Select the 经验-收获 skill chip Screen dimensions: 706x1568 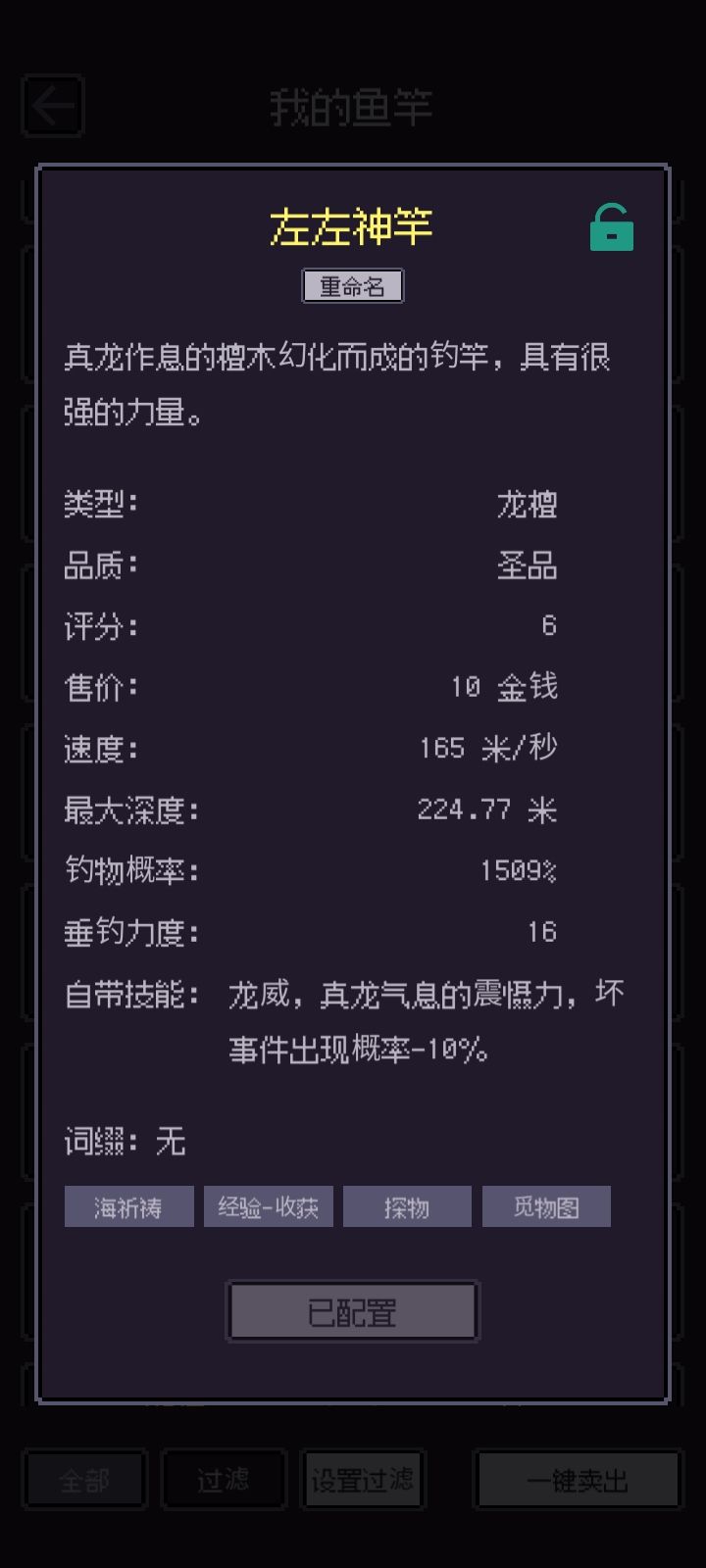pos(268,1206)
